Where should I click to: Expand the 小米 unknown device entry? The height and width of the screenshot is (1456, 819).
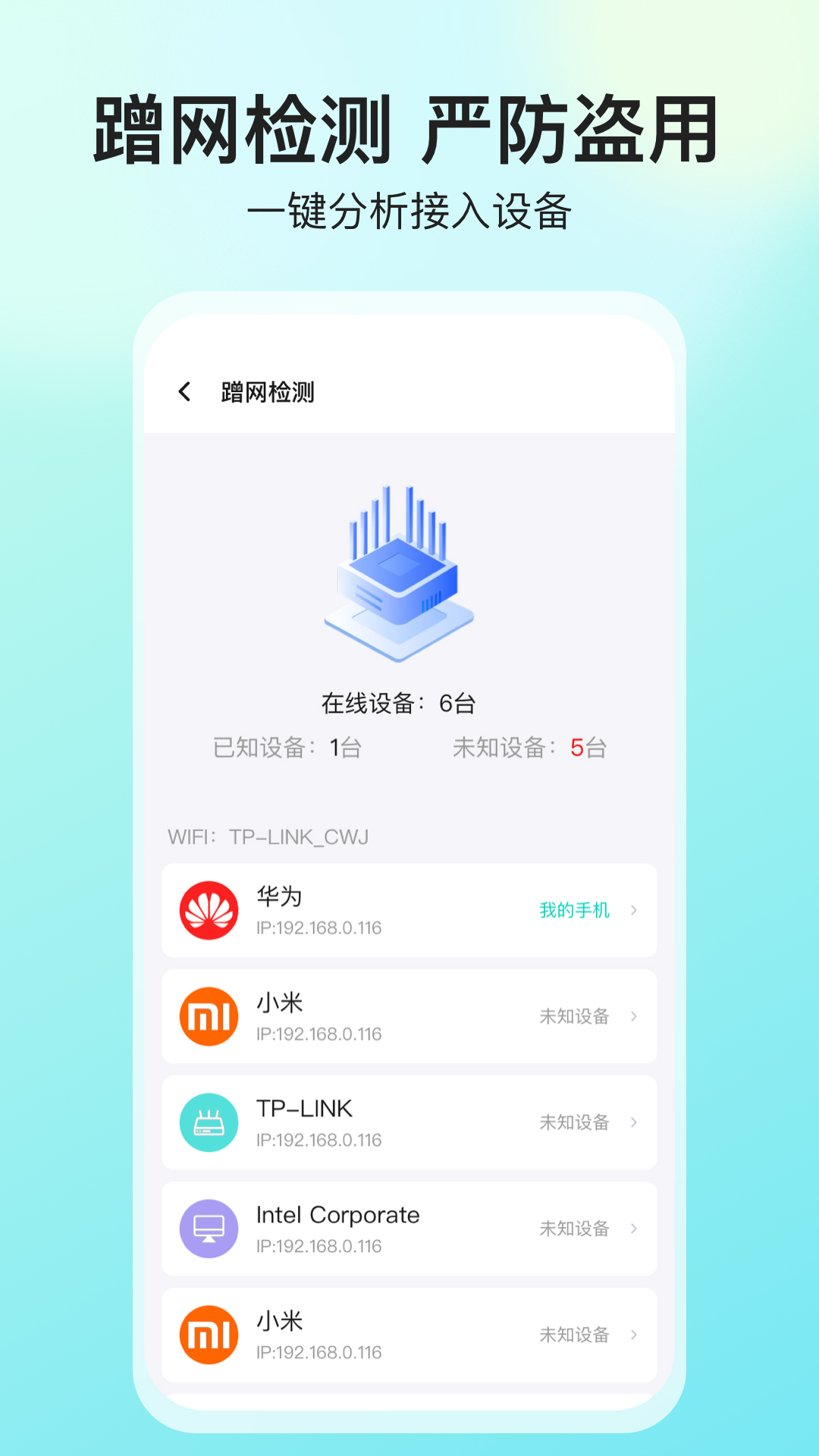[635, 1017]
